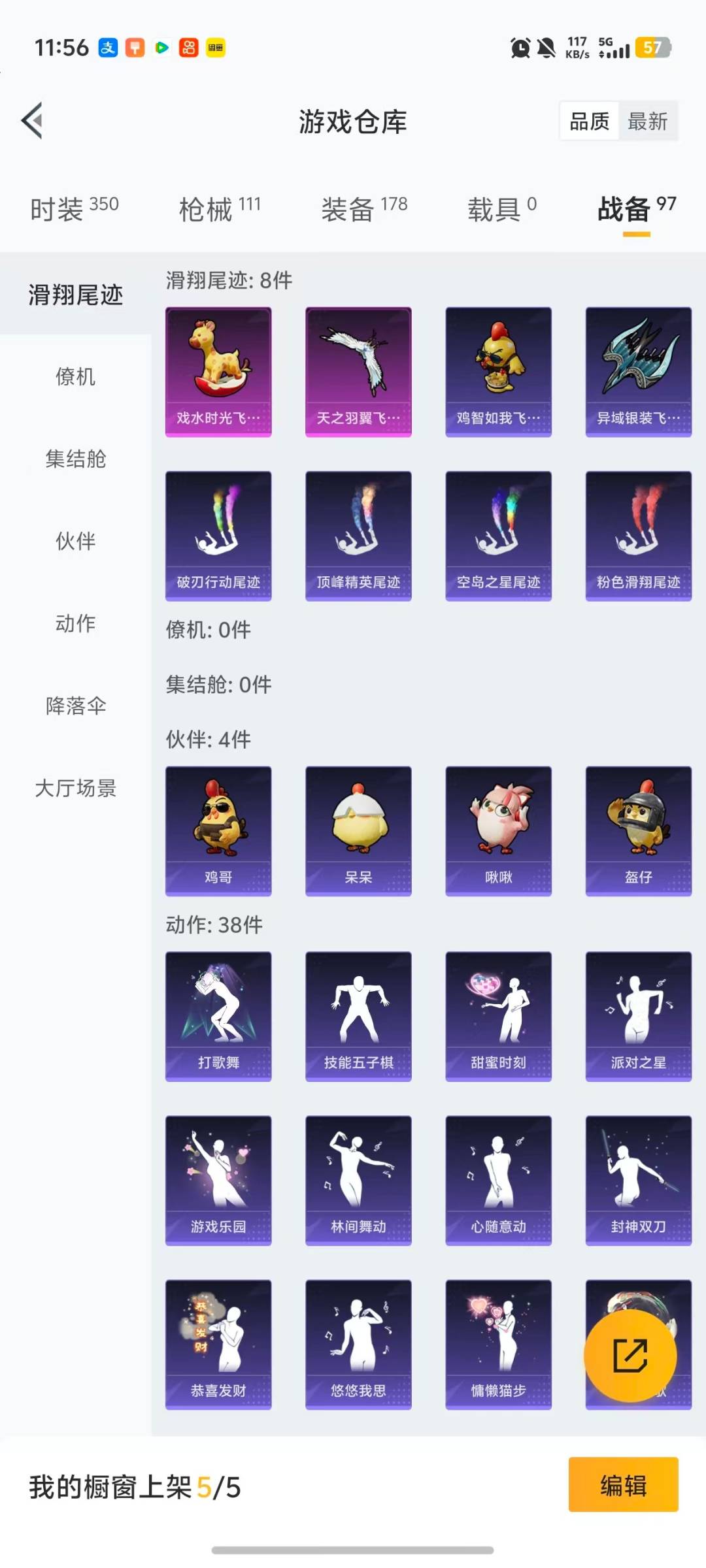
Task: Open the 戏水时光 glider trail item
Action: click(218, 371)
